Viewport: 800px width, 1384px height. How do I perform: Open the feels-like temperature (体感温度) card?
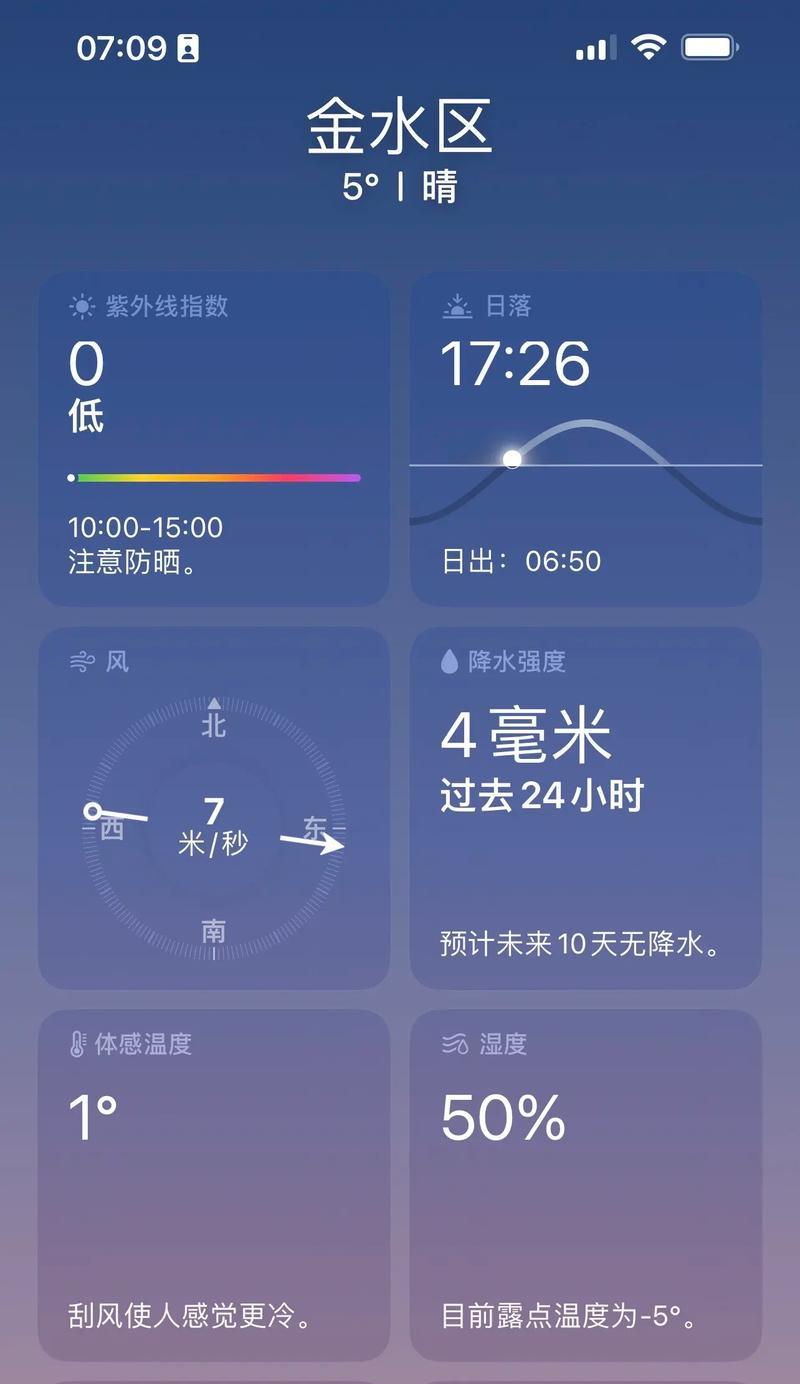pyautogui.click(x=213, y=1185)
